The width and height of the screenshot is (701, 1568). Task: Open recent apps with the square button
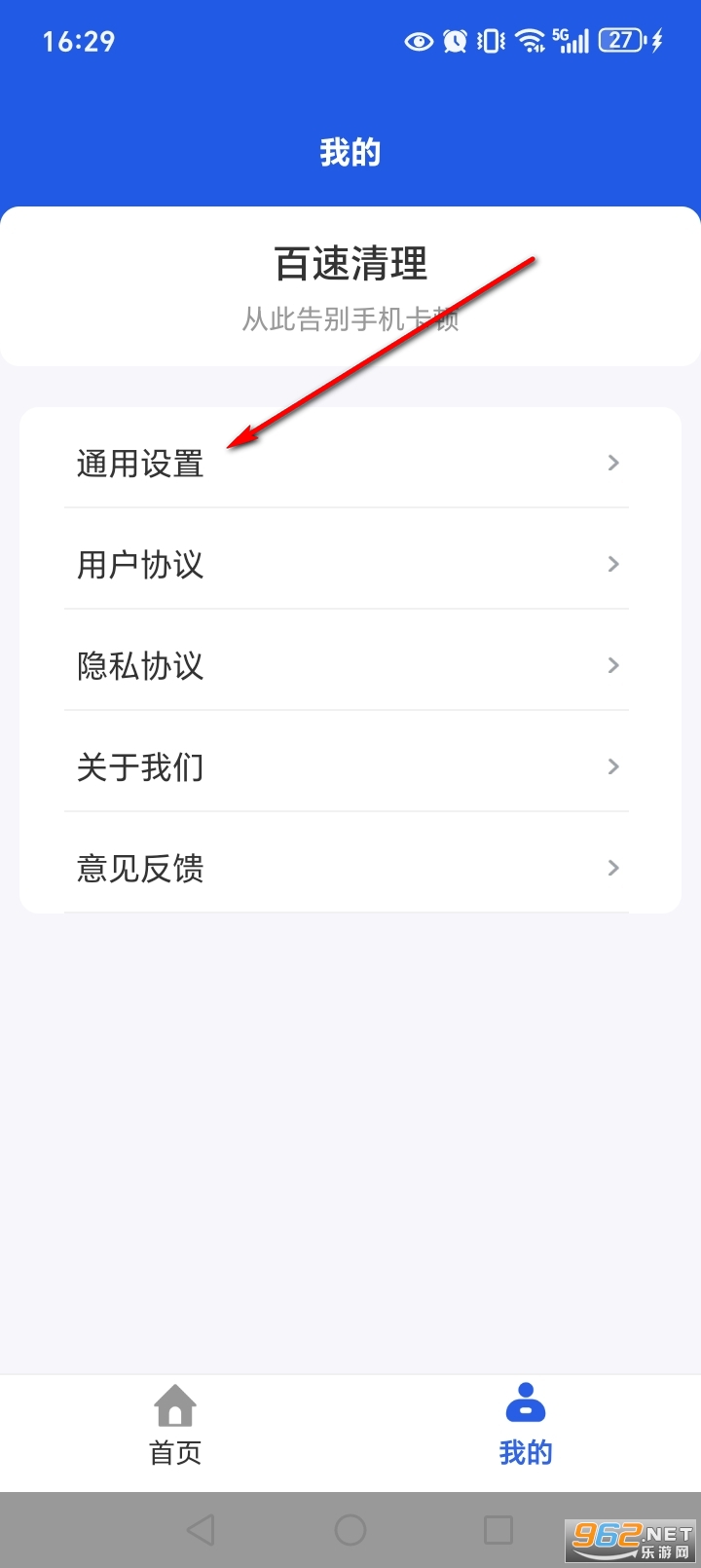click(499, 1529)
